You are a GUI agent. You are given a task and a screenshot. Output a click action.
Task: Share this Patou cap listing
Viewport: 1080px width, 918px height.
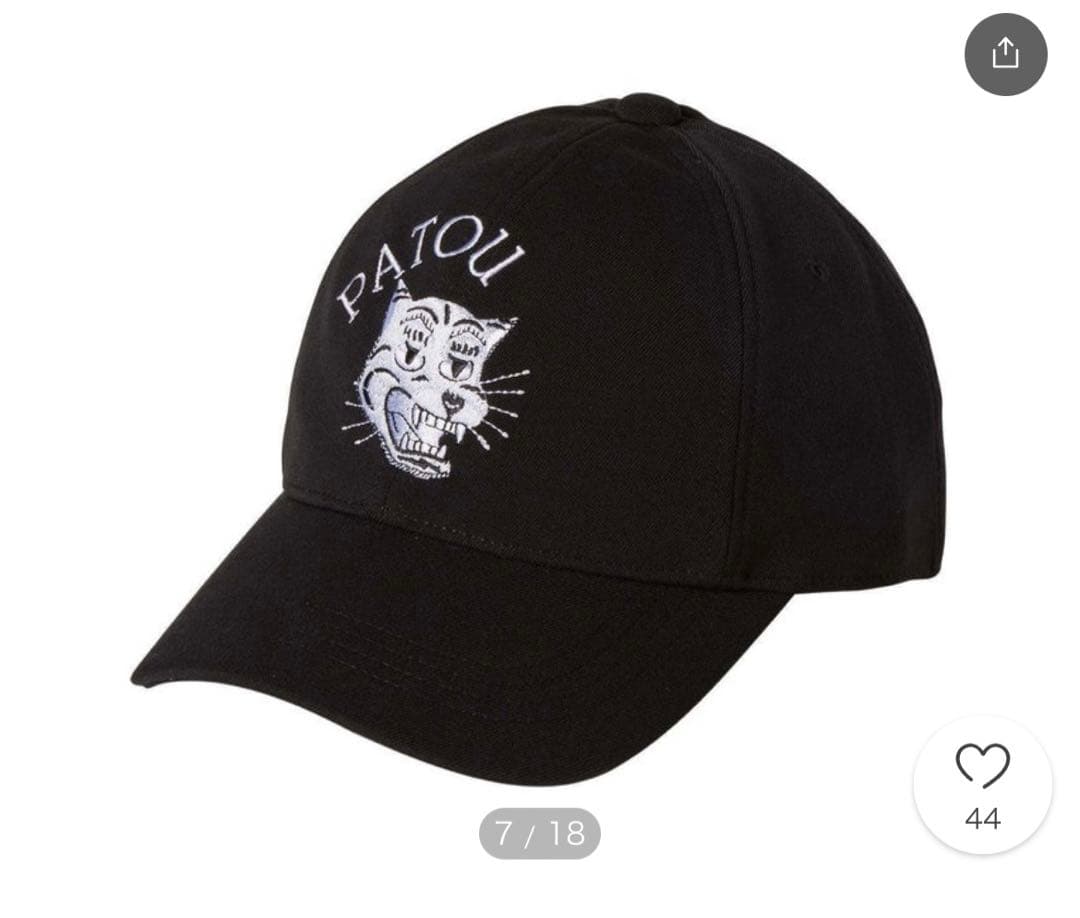coord(1005,54)
